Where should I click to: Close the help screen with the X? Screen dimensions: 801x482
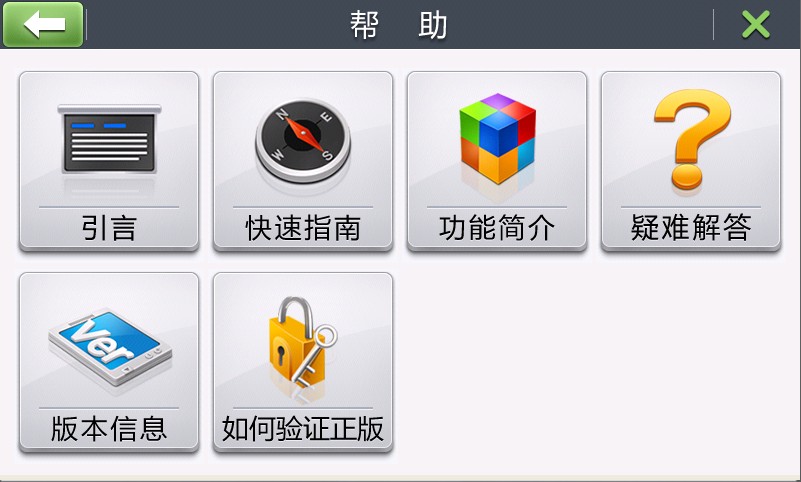pyautogui.click(x=756, y=24)
